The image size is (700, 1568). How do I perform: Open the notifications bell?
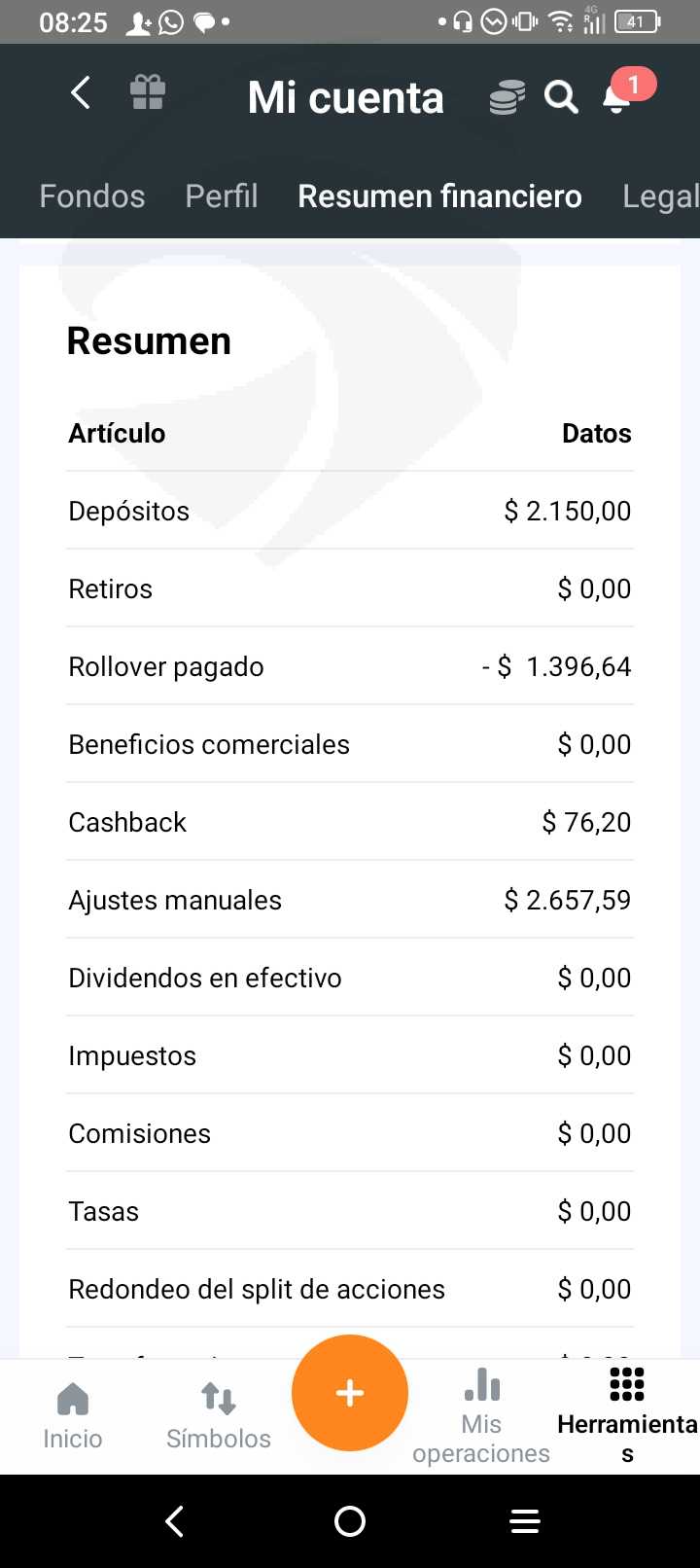coord(618,96)
